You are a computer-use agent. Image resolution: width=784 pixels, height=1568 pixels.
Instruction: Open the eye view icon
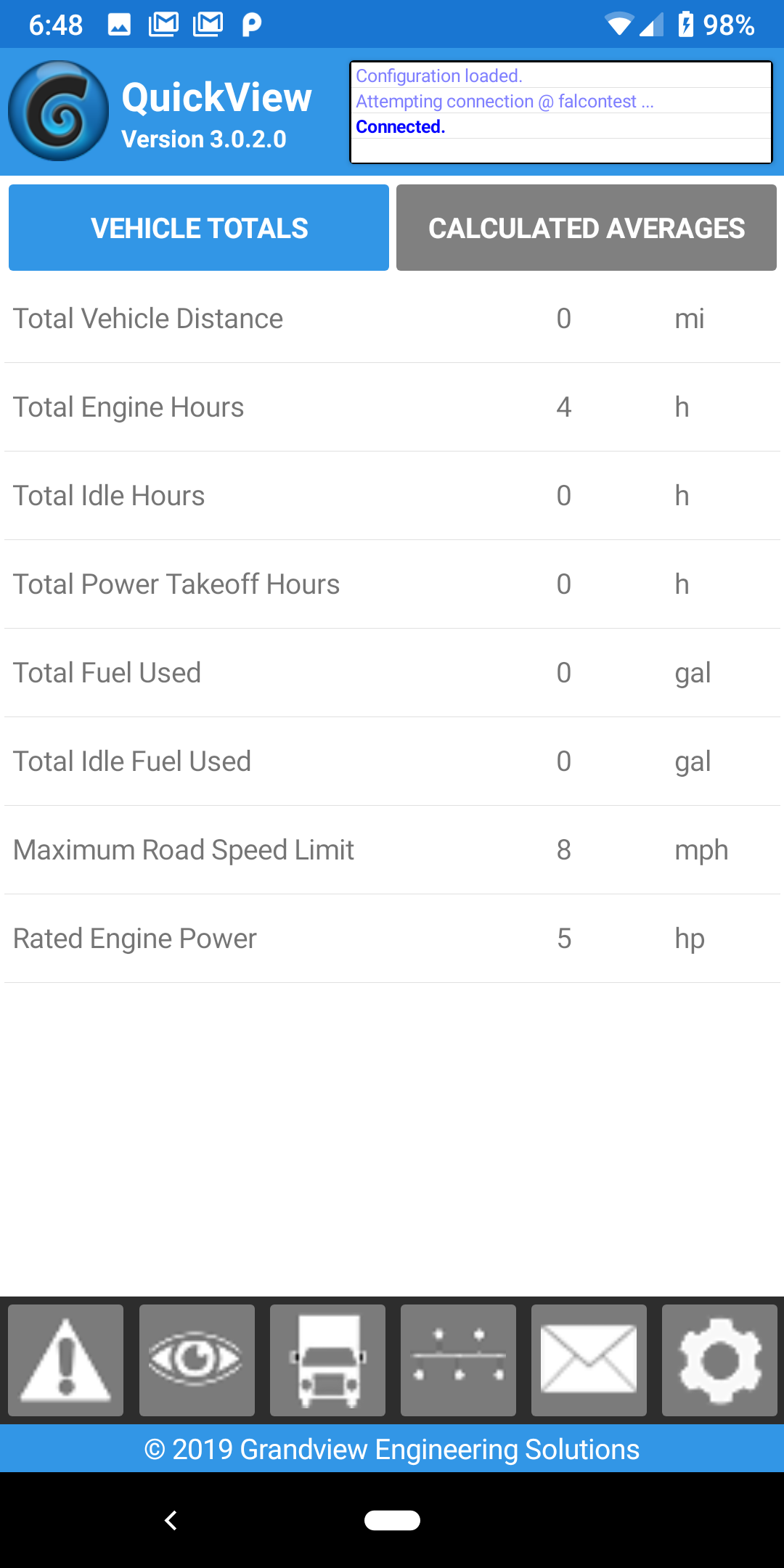coord(197,1360)
